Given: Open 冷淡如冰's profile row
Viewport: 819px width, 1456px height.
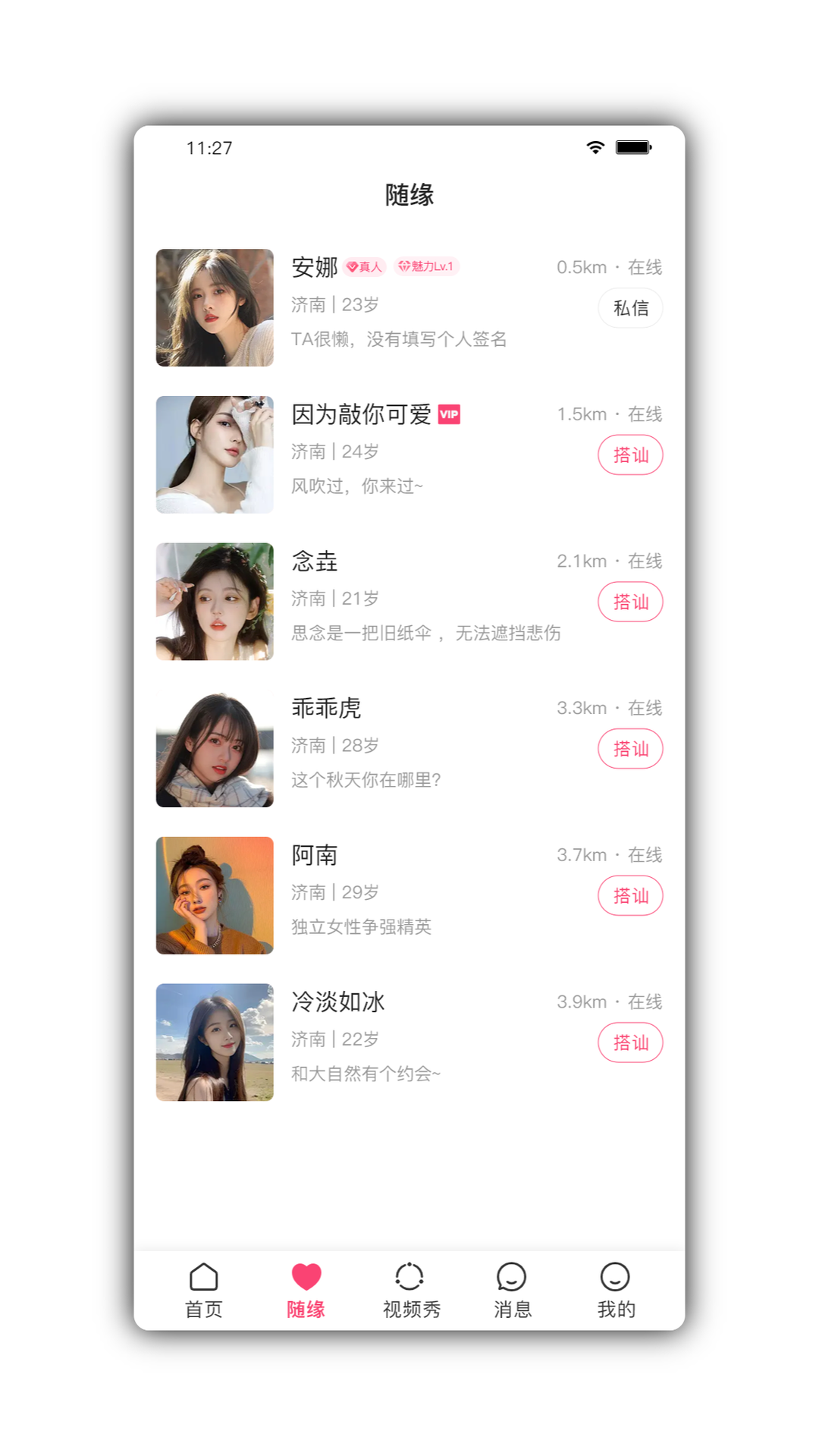Looking at the screenshot, I should click(x=425, y=1039).
